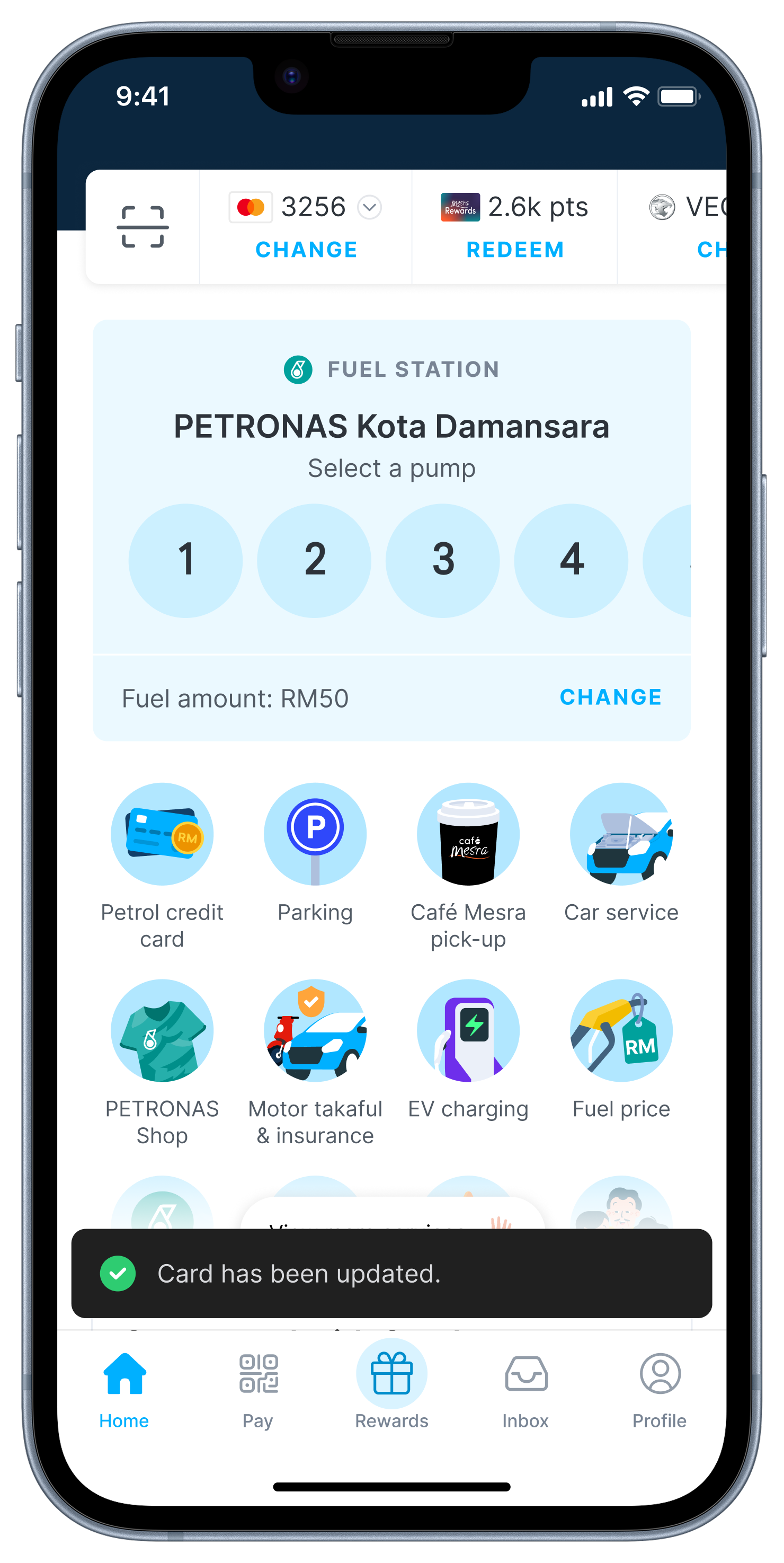The image size is (784, 1563).
Task: Open the QR scan icon
Action: click(x=142, y=227)
